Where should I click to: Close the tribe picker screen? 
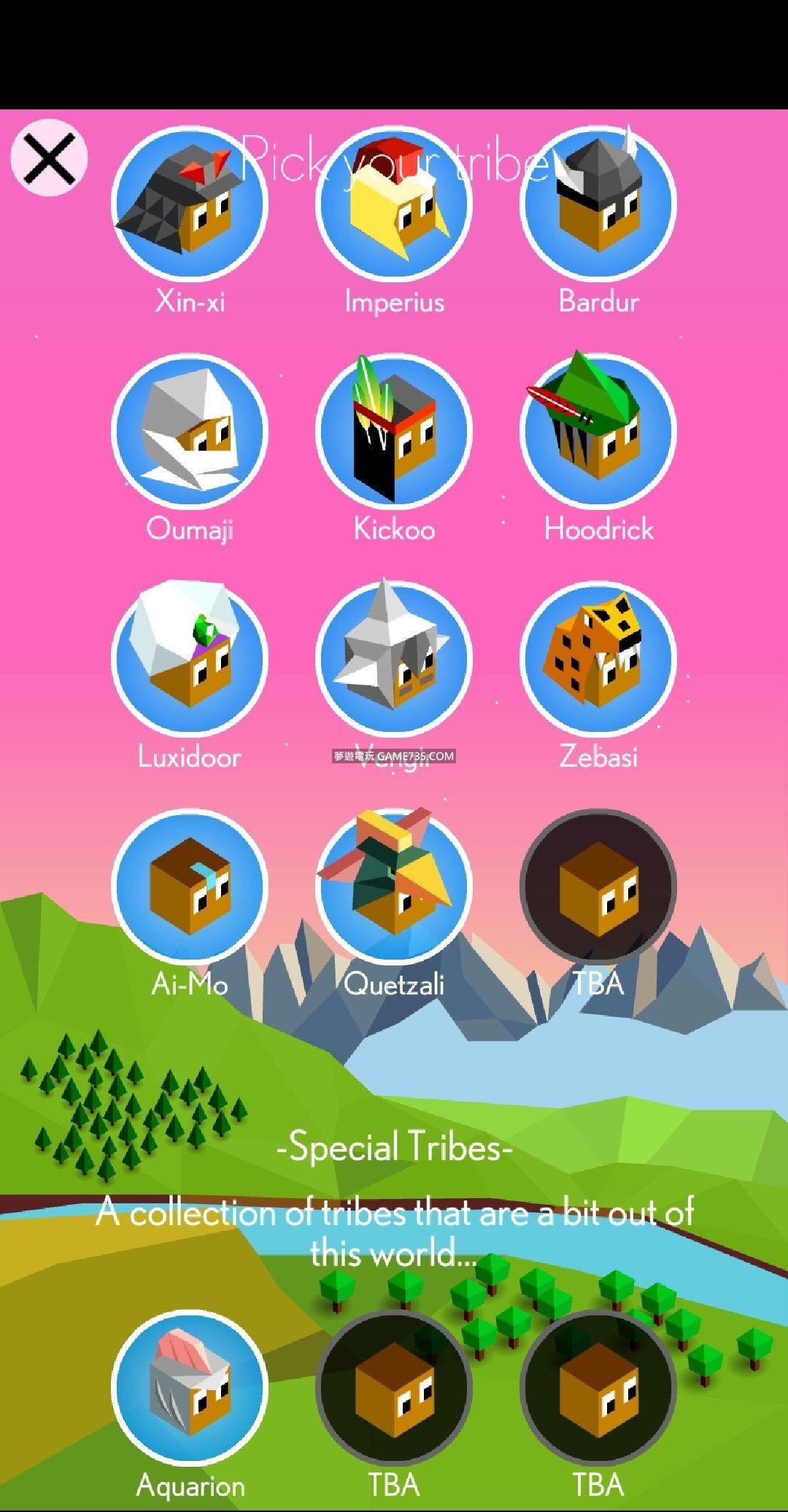[48, 160]
